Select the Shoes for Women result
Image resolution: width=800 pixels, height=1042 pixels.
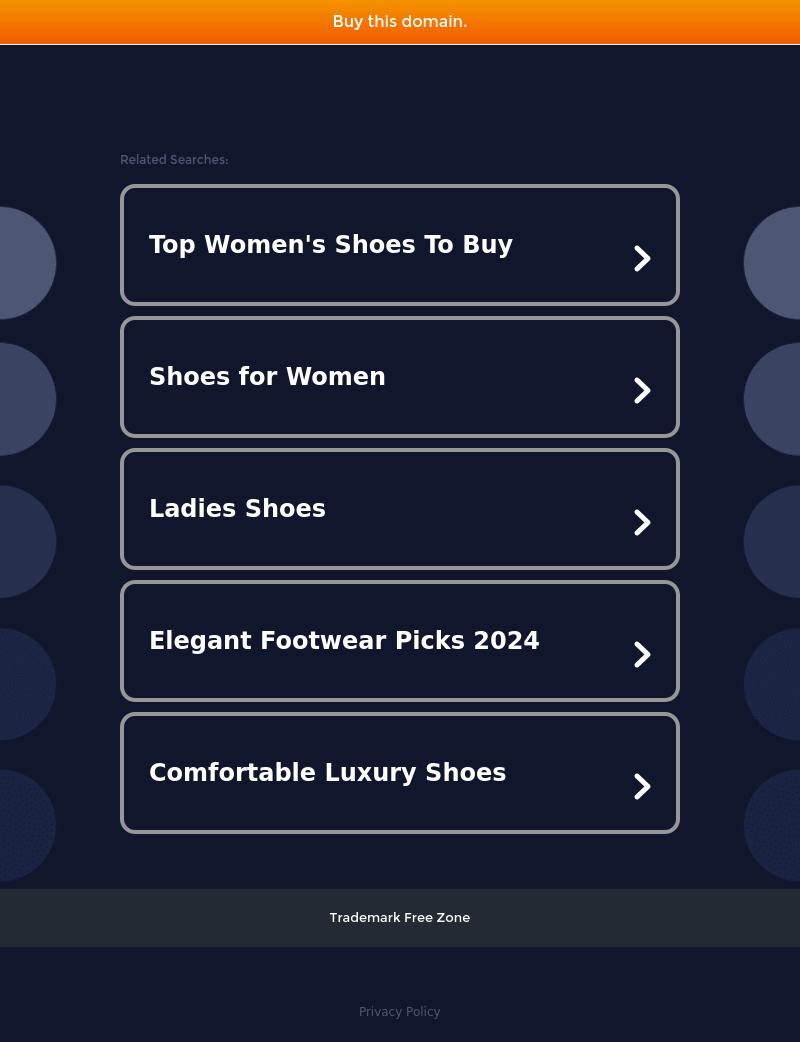(x=399, y=377)
